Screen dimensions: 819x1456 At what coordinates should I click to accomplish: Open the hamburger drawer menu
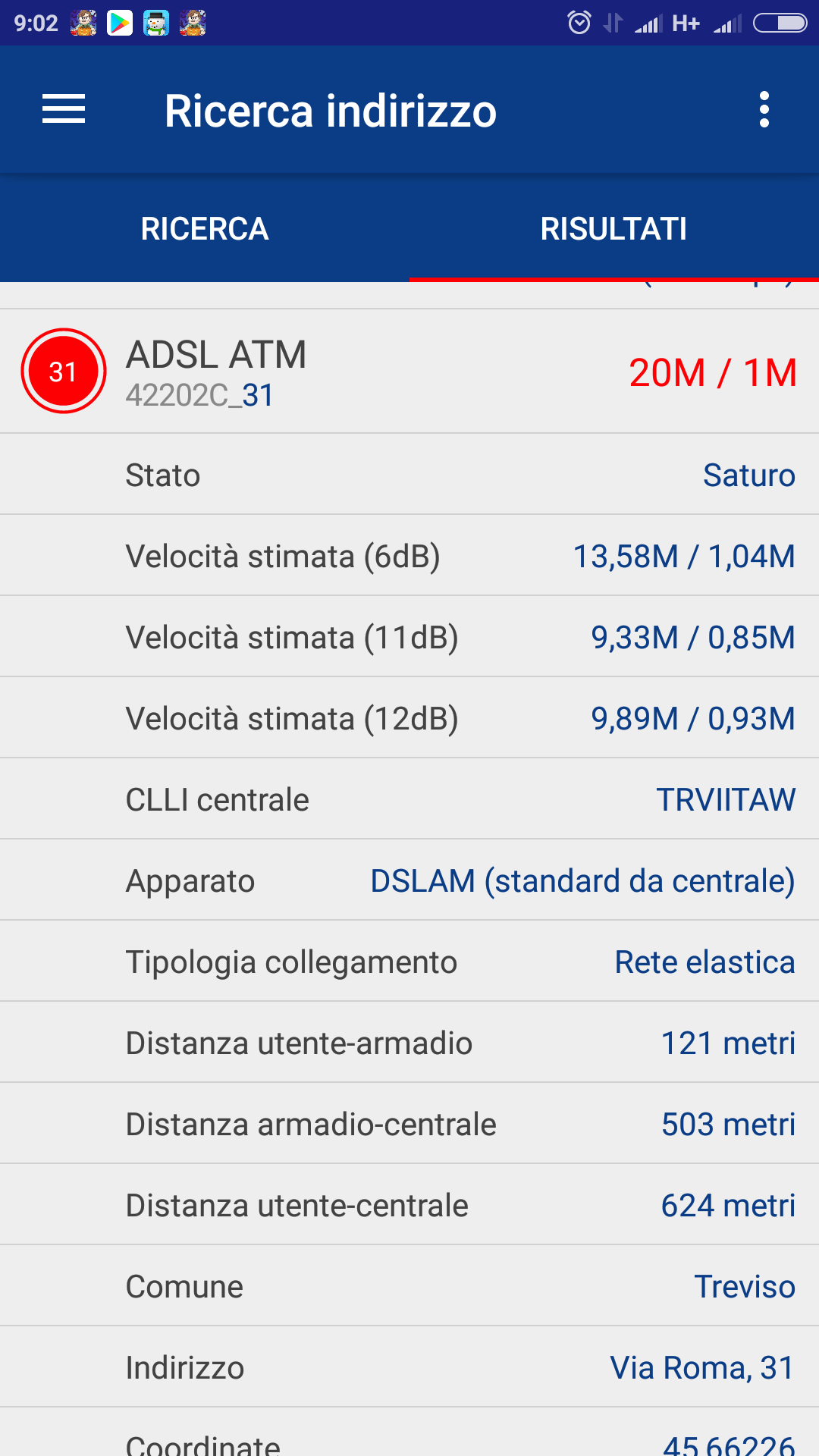click(x=64, y=109)
